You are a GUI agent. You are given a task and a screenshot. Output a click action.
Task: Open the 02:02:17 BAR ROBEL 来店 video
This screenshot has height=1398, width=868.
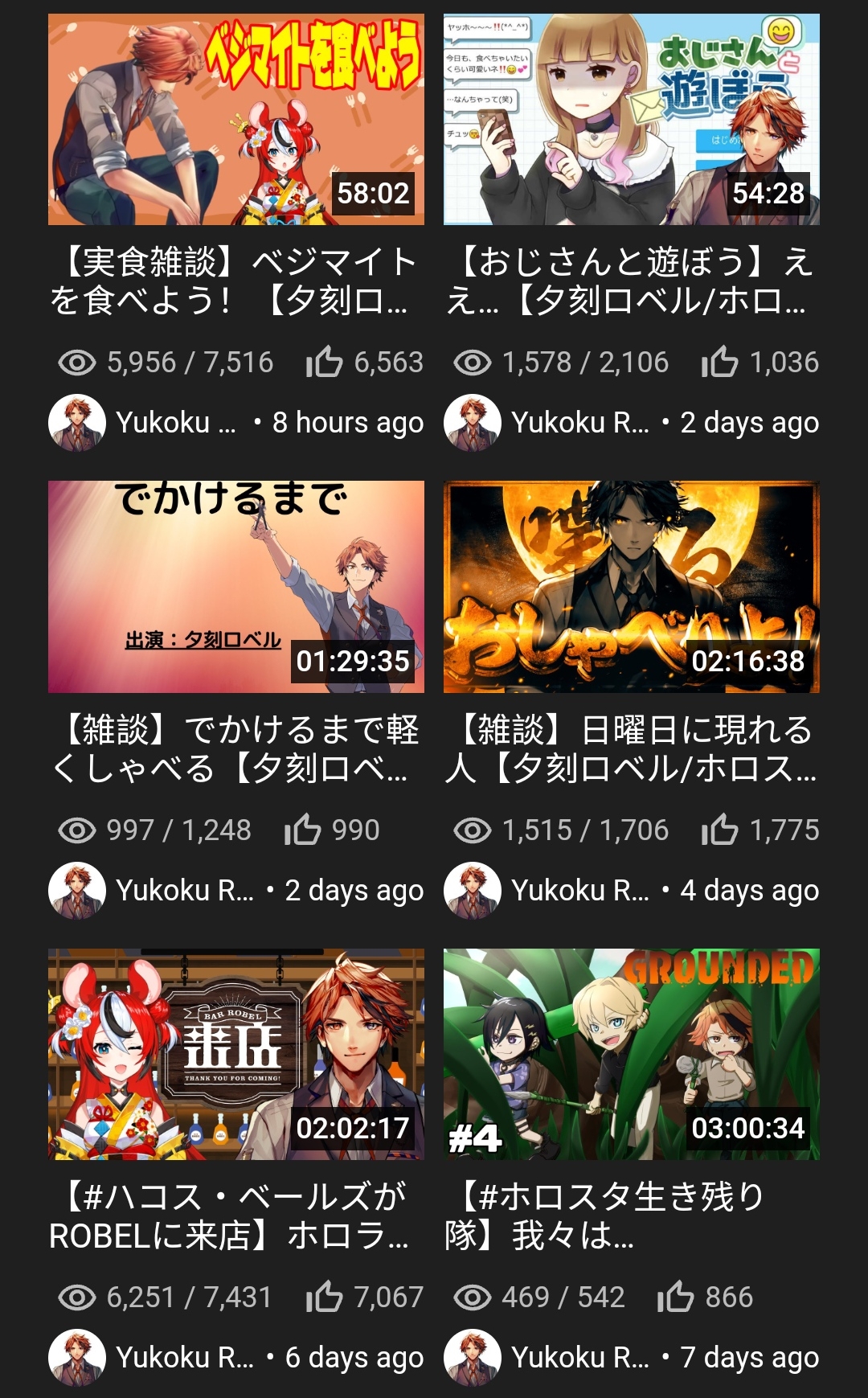[x=236, y=1054]
